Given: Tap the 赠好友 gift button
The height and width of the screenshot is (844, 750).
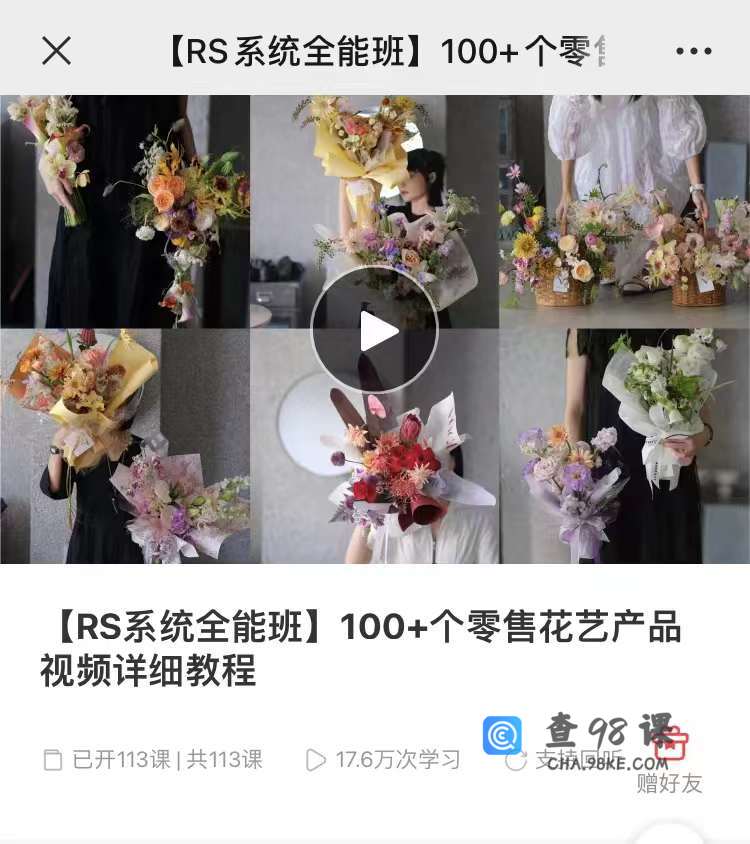Looking at the screenshot, I should point(671,762).
